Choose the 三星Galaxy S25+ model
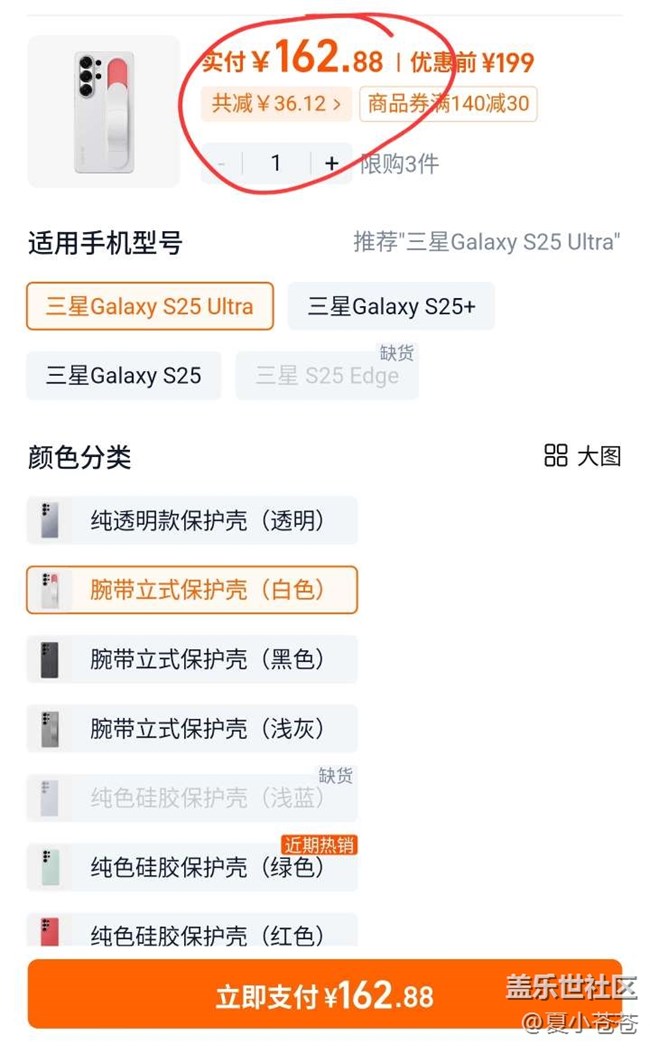Screen dimensions: 650x1054 click(x=391, y=306)
